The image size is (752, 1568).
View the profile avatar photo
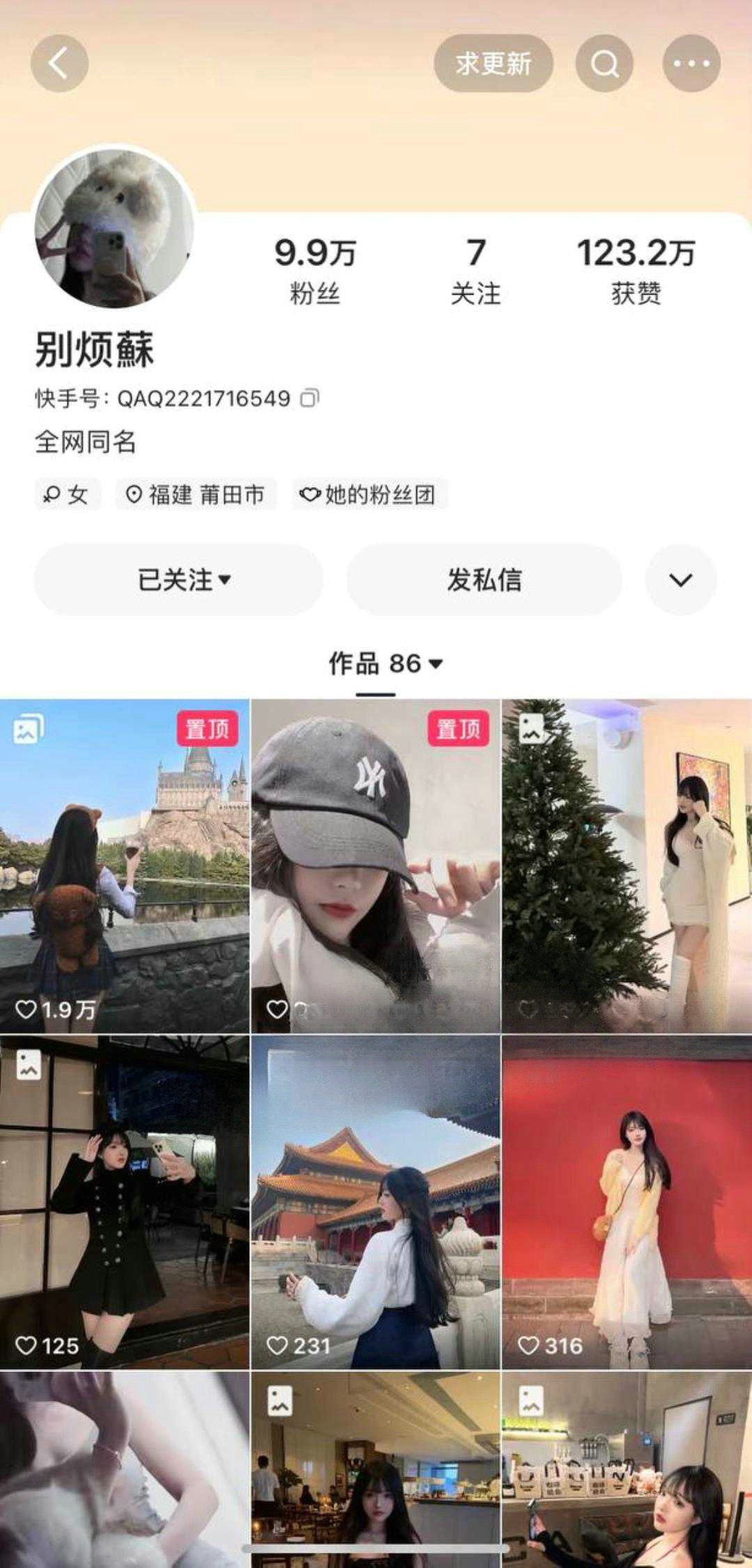(115, 227)
